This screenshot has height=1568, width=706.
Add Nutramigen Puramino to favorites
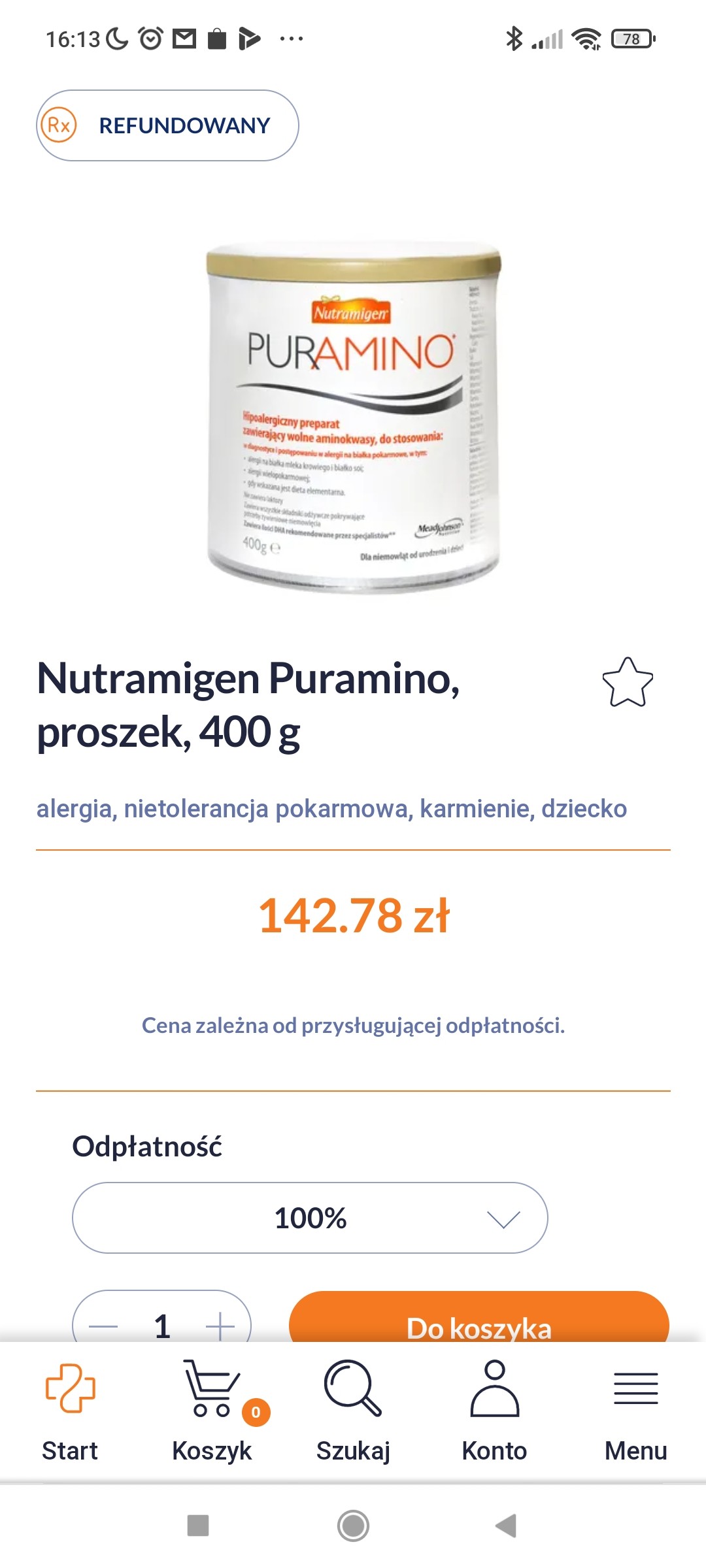pyautogui.click(x=628, y=683)
